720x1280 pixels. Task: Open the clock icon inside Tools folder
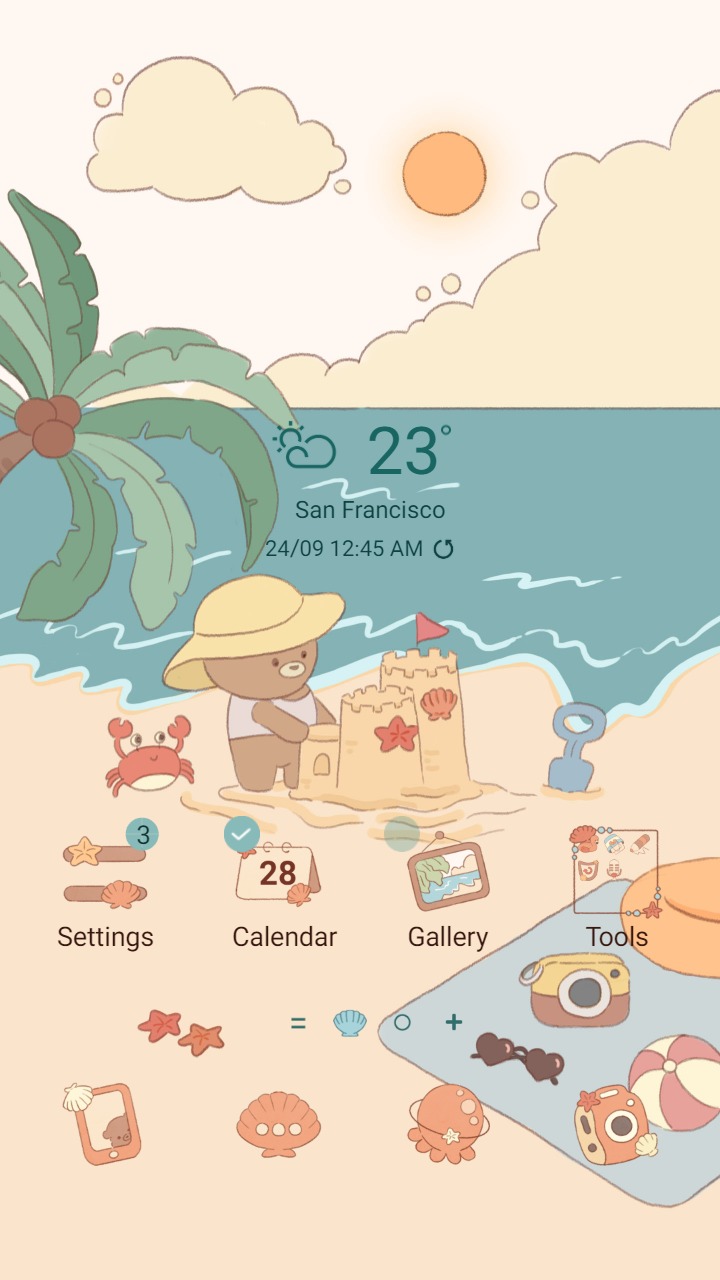[x=588, y=868]
